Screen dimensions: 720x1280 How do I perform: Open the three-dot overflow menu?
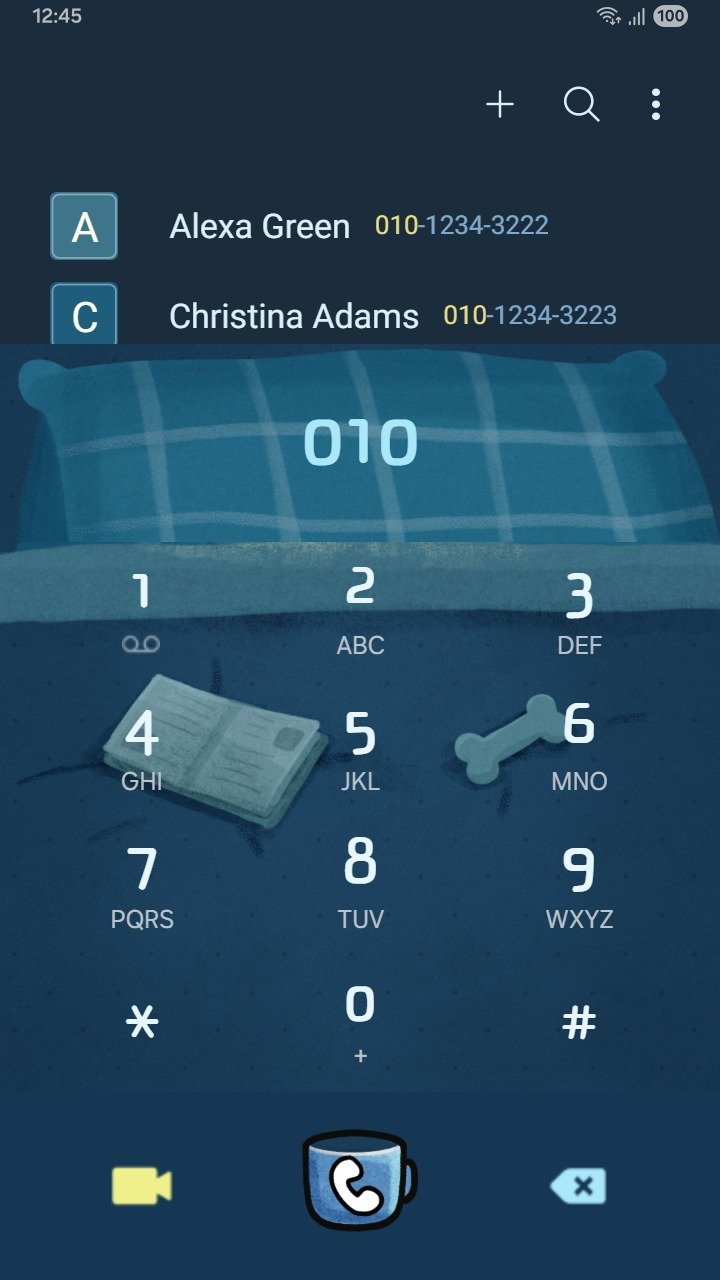pos(655,104)
